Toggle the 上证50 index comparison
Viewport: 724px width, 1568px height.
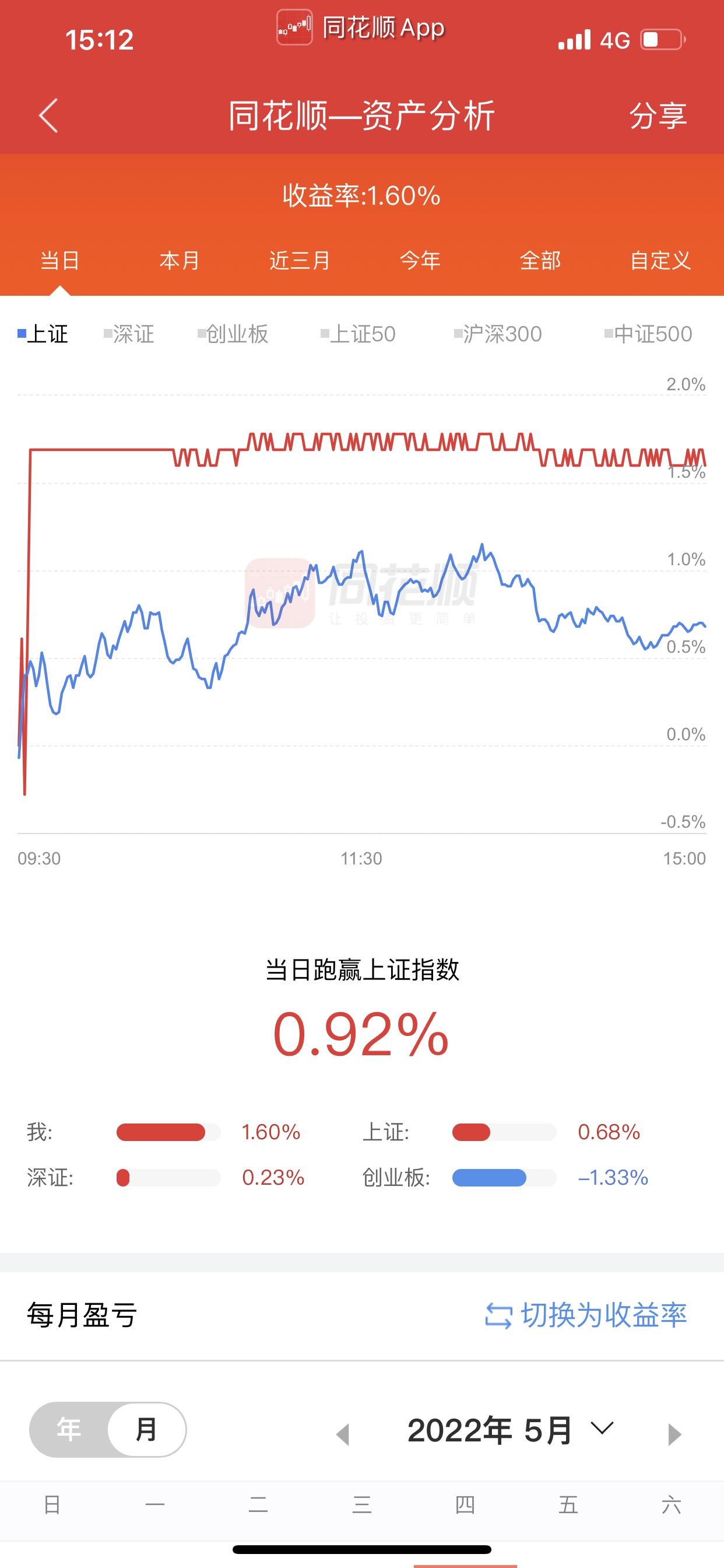(359, 334)
